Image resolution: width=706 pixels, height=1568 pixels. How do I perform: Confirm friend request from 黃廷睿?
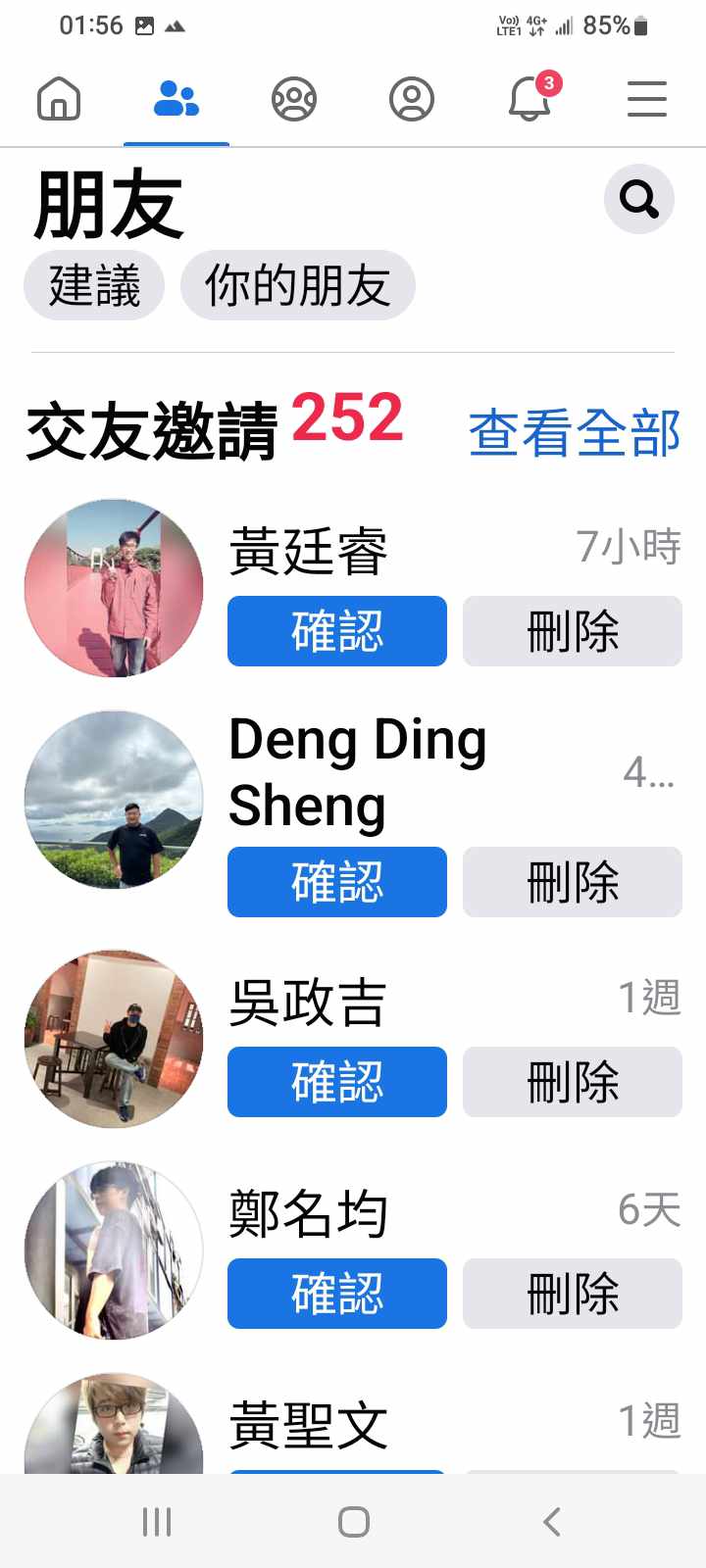point(337,631)
